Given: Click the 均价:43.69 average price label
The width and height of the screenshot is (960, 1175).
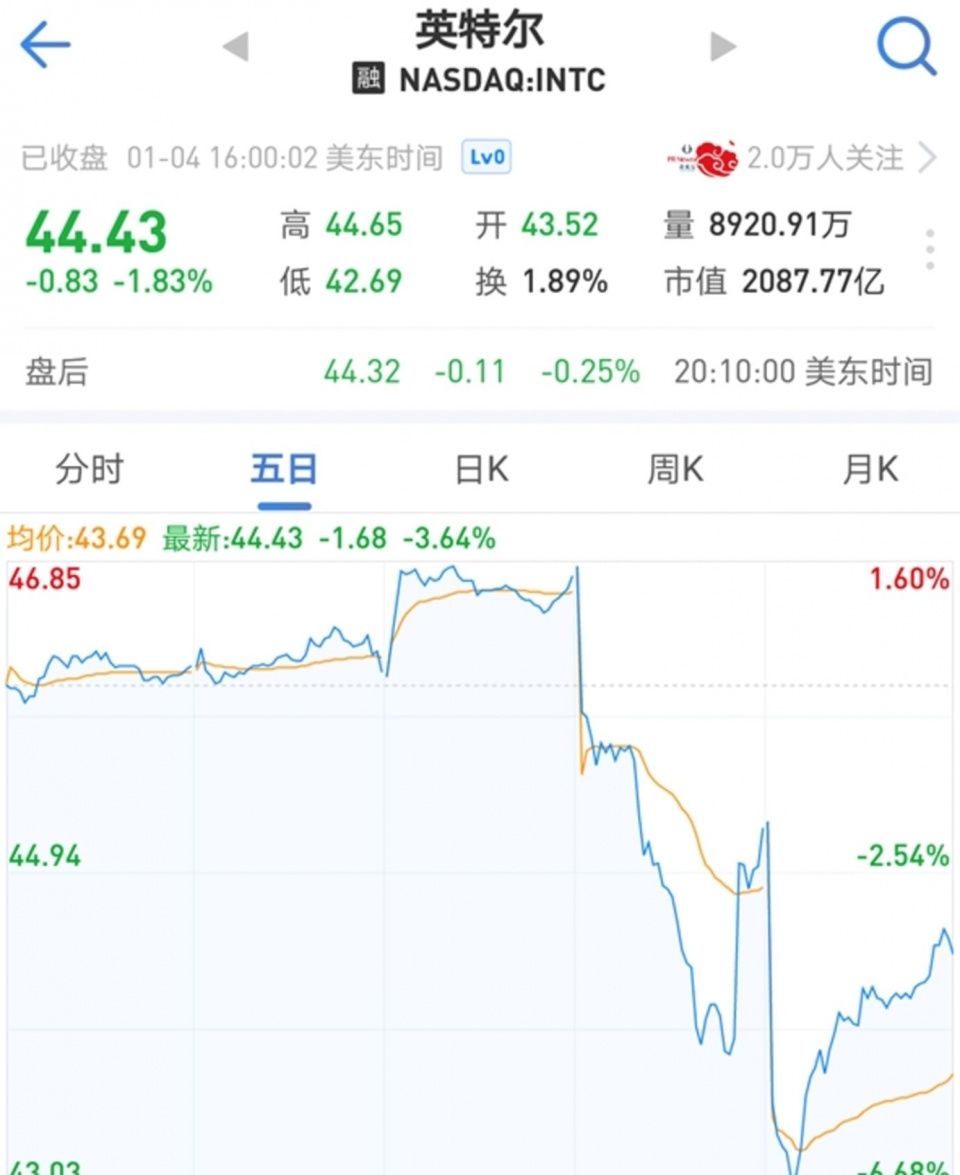Looking at the screenshot, I should pyautogui.click(x=75, y=537).
